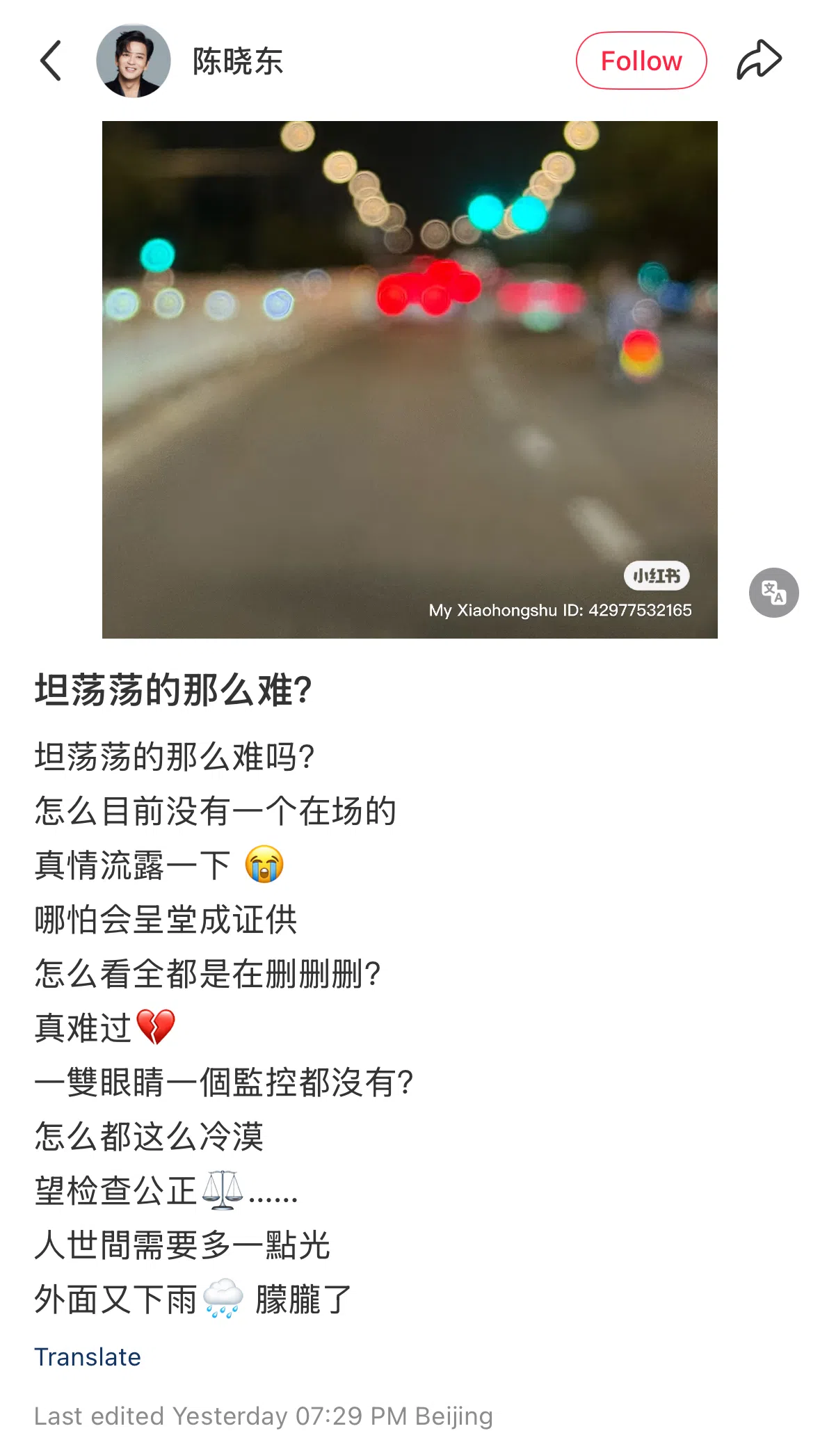Click the rain cloud emoji near 外面又下雨

[222, 1298]
